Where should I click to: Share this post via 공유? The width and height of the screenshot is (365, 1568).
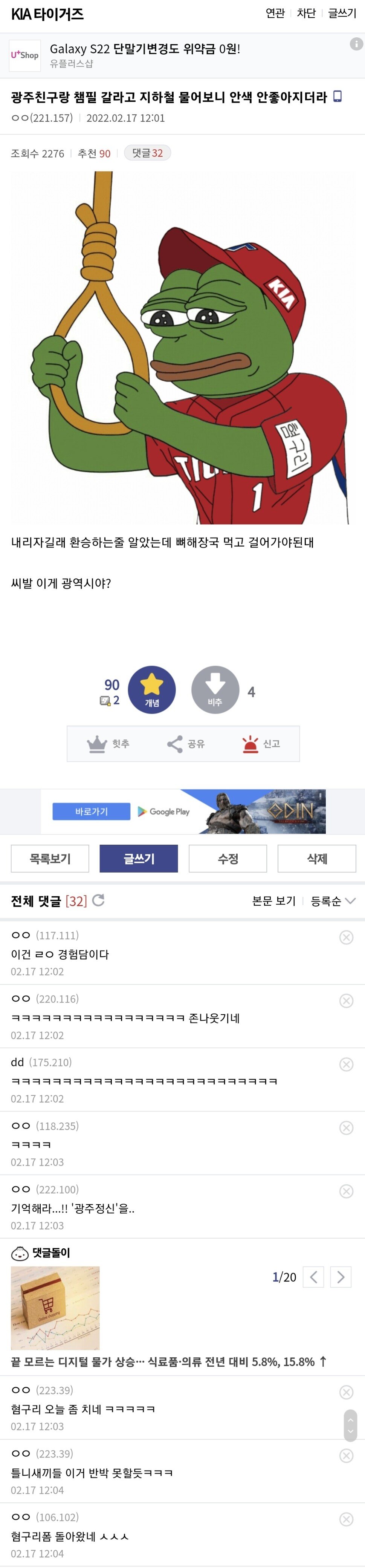[186, 743]
